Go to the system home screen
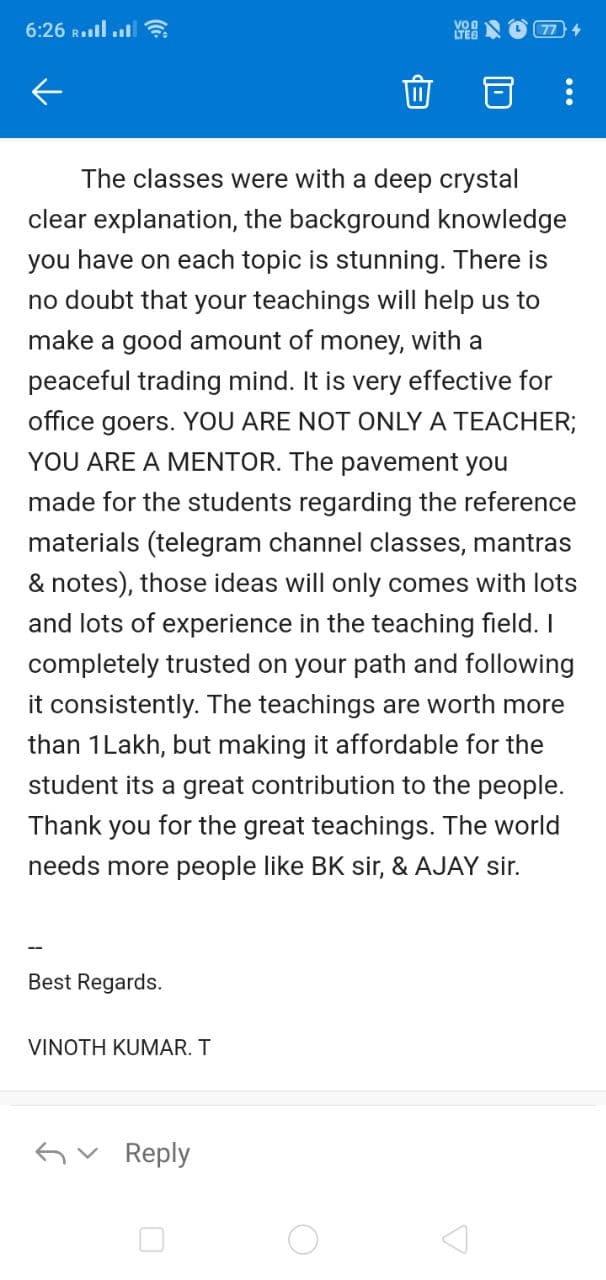 (x=303, y=1240)
